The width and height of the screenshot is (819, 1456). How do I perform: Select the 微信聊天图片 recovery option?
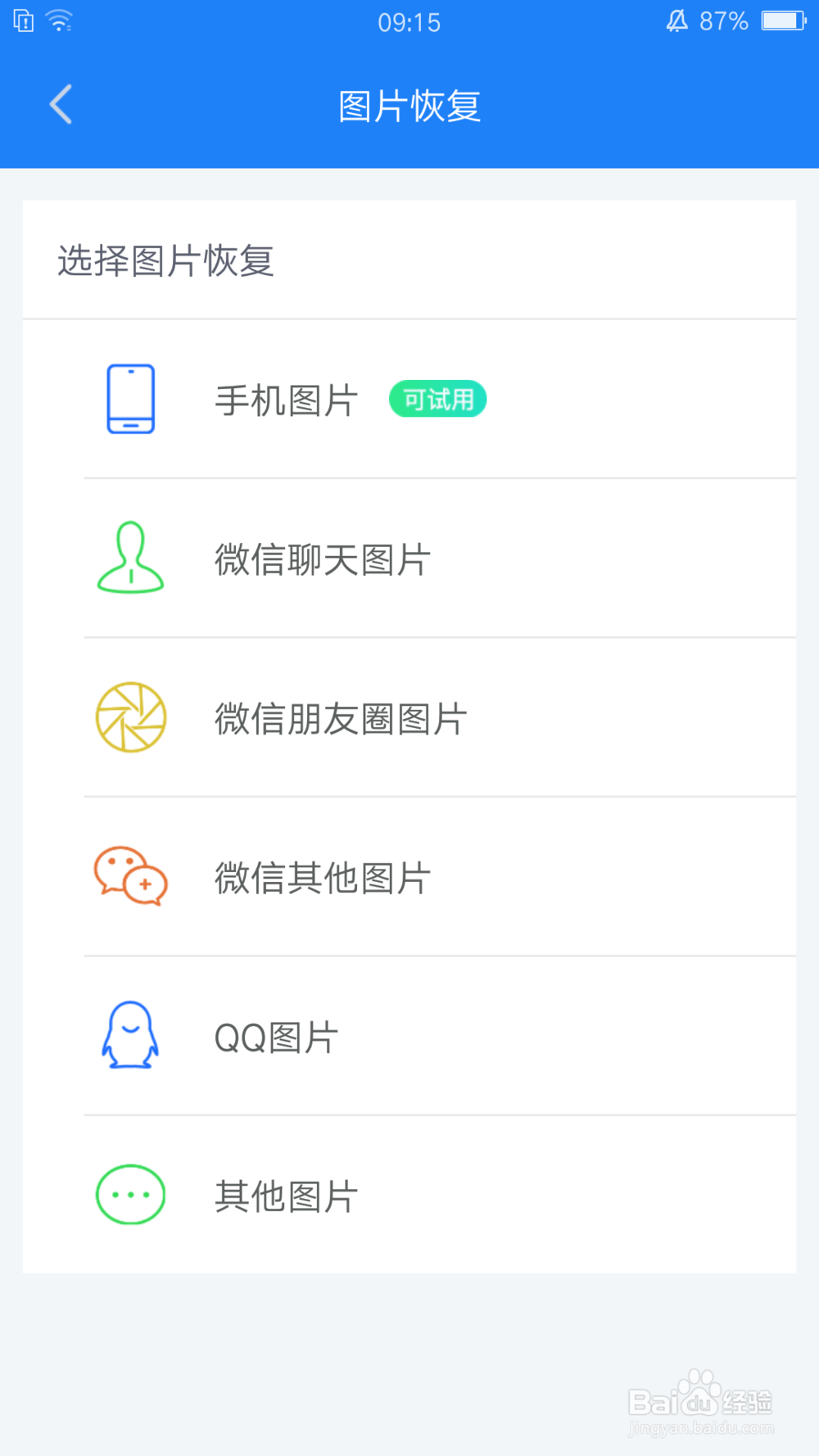point(322,558)
